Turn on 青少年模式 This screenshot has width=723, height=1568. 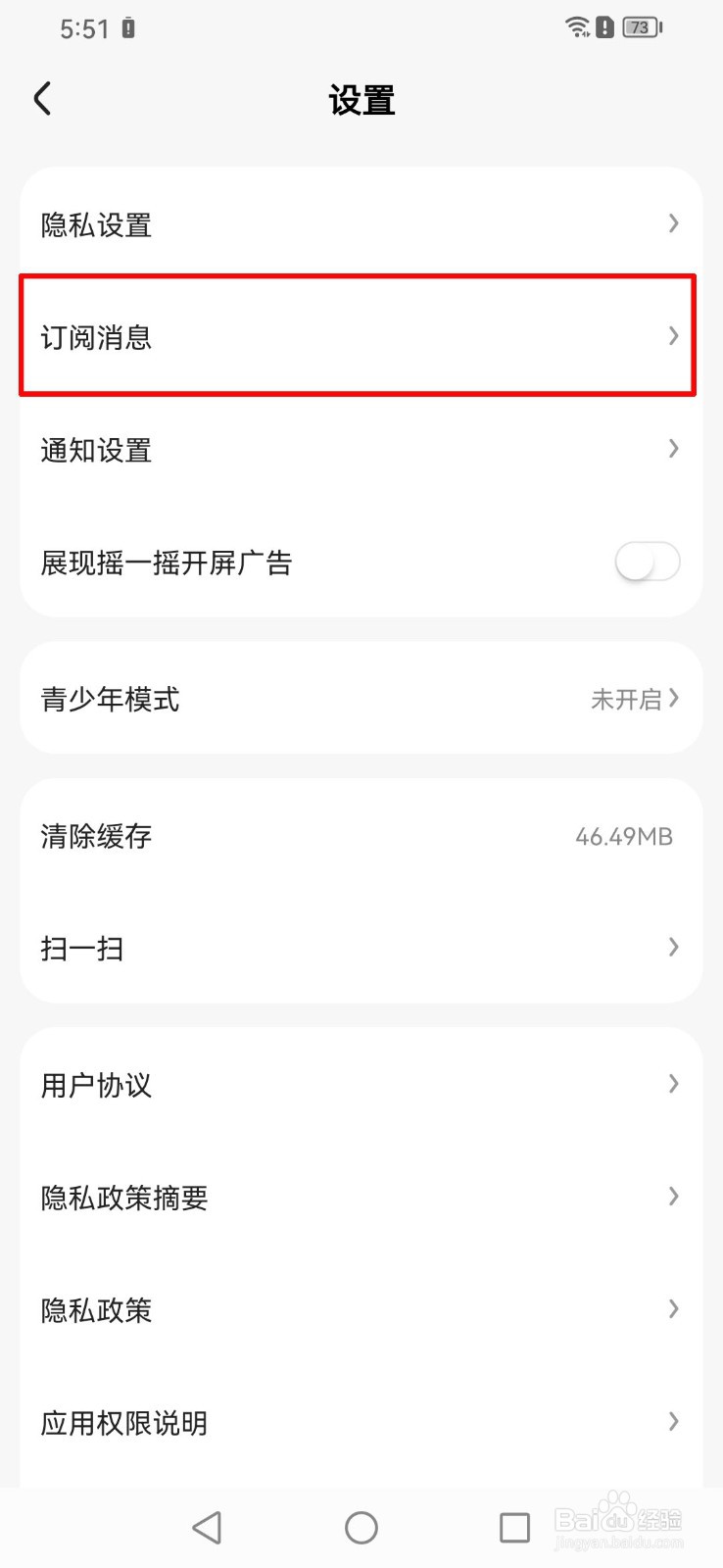[361, 698]
